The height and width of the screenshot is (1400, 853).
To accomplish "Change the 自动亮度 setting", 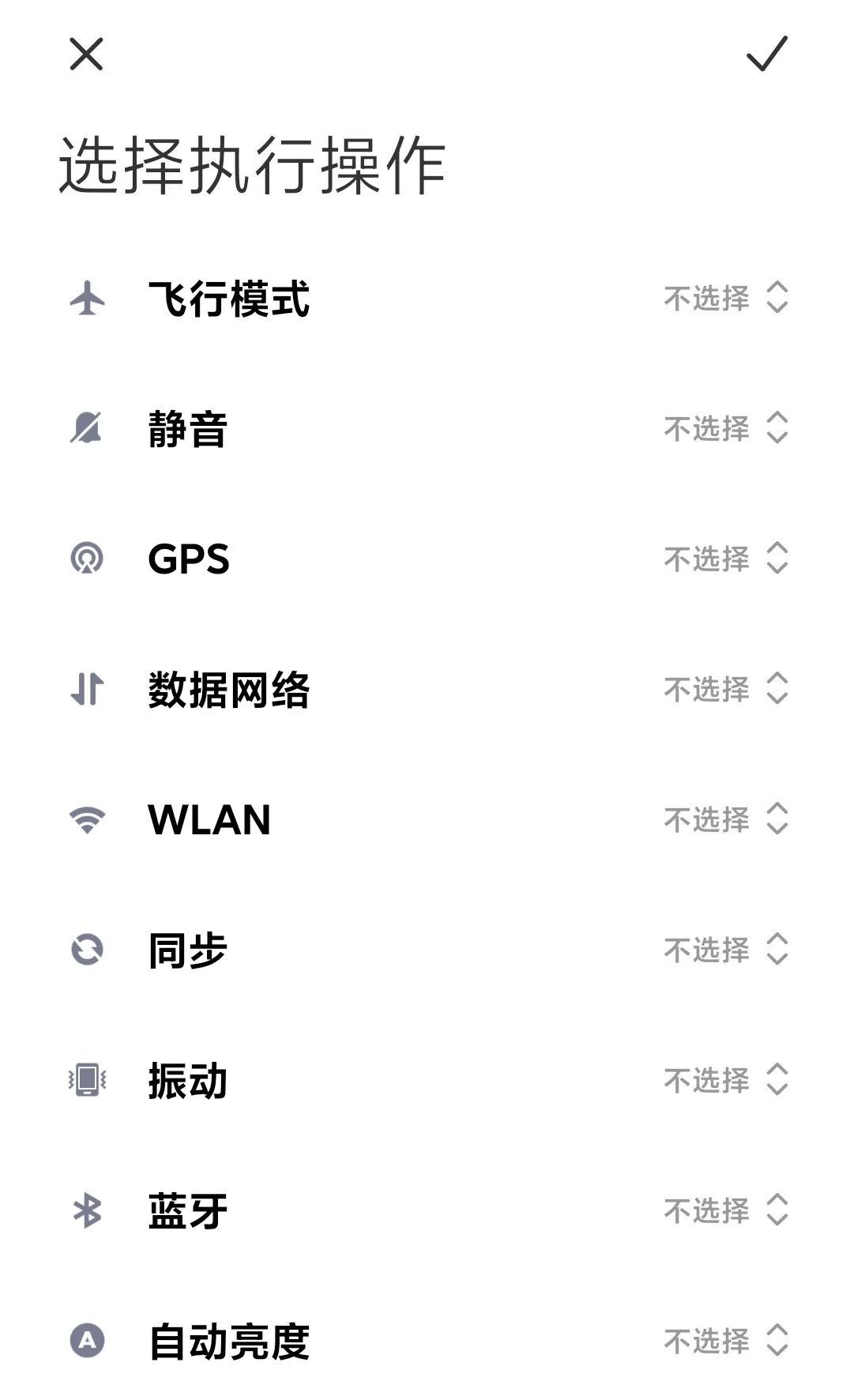I will (726, 1341).
